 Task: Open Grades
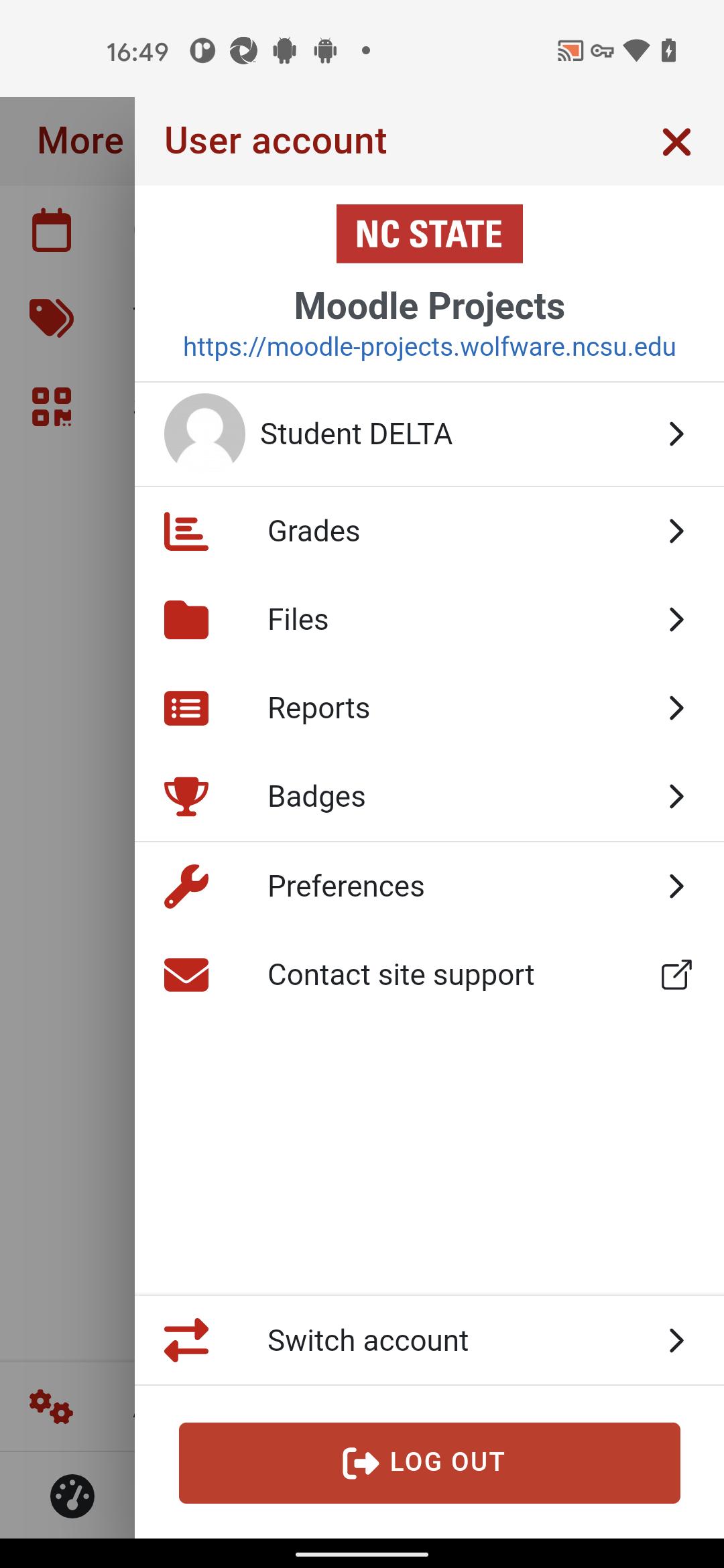click(x=429, y=531)
